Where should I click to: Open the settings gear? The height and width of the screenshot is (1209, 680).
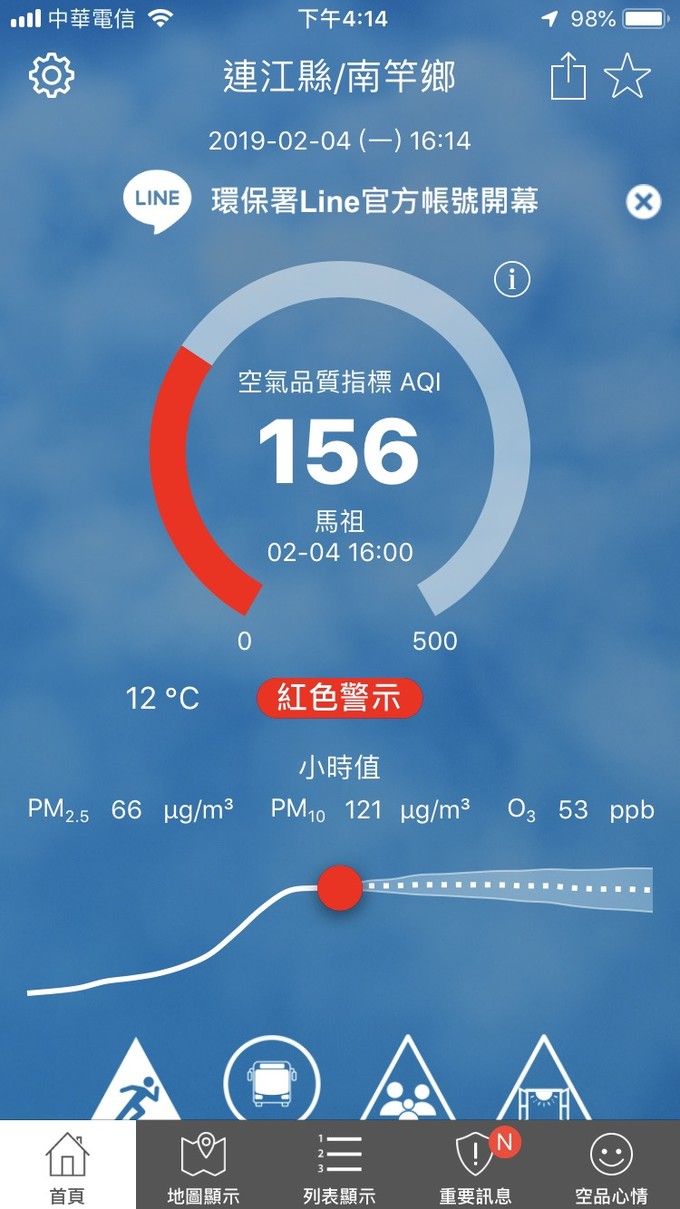click(x=52, y=77)
